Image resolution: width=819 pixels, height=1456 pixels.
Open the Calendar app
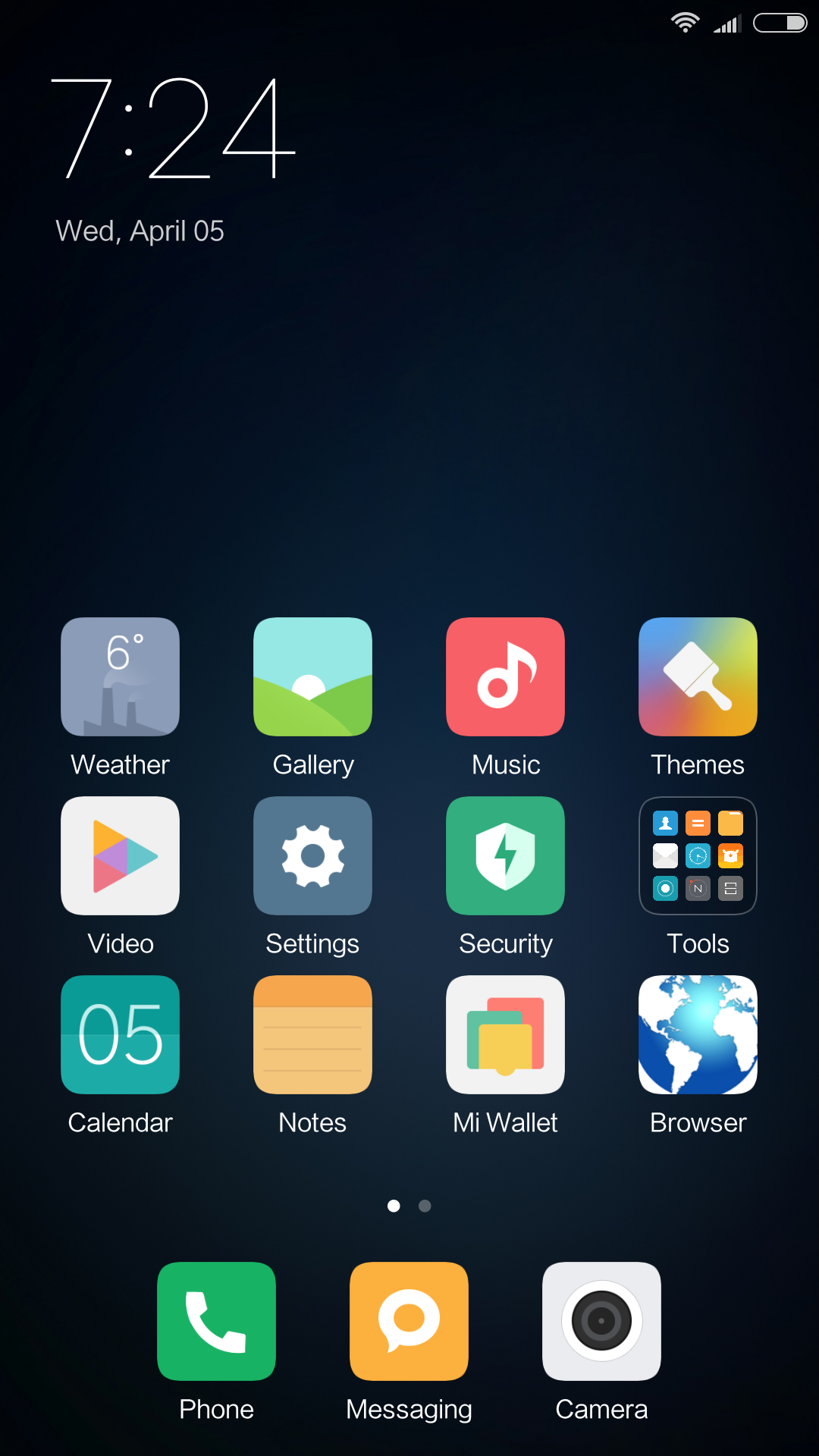click(x=120, y=1034)
